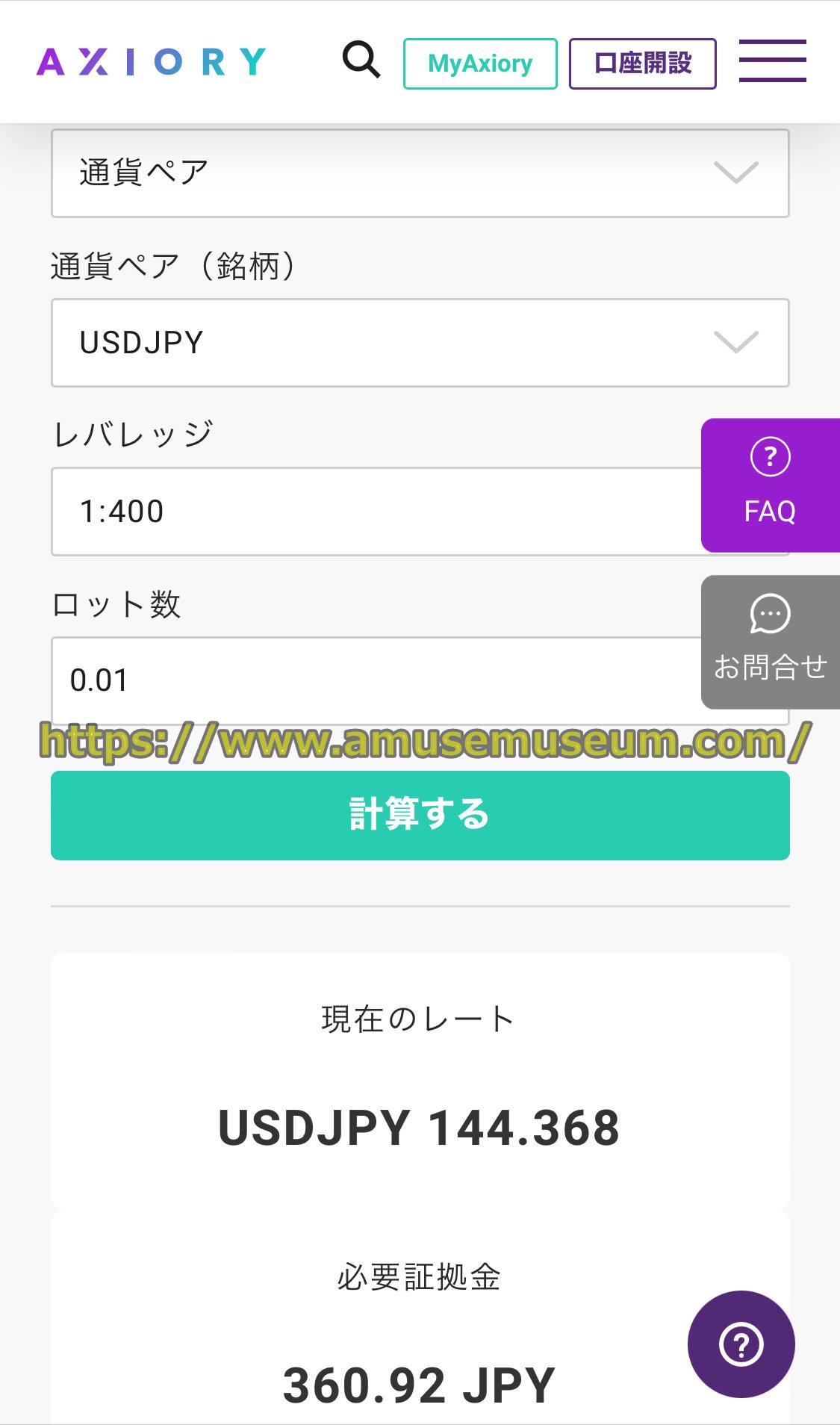Tap the round help question button

[741, 1344]
